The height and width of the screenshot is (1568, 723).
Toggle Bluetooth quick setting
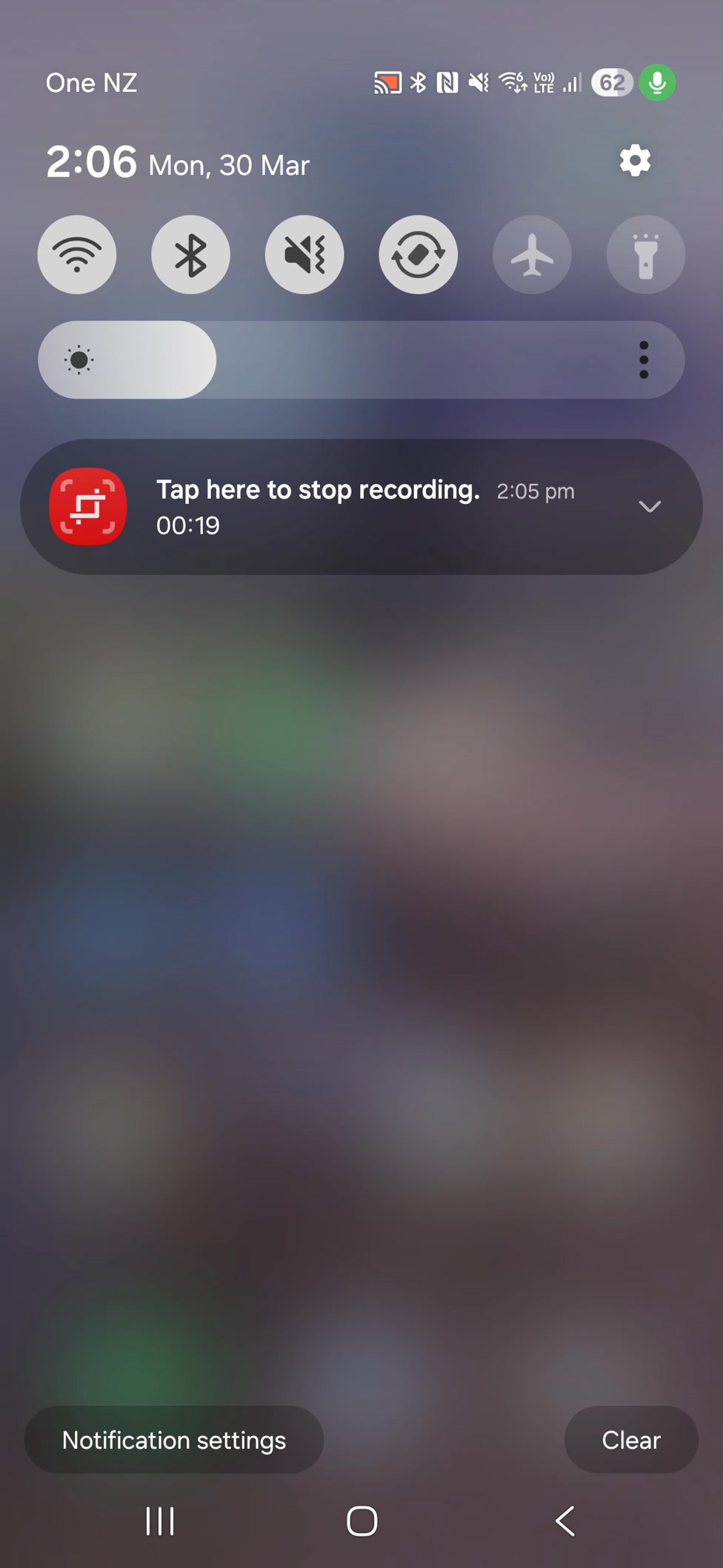190,255
